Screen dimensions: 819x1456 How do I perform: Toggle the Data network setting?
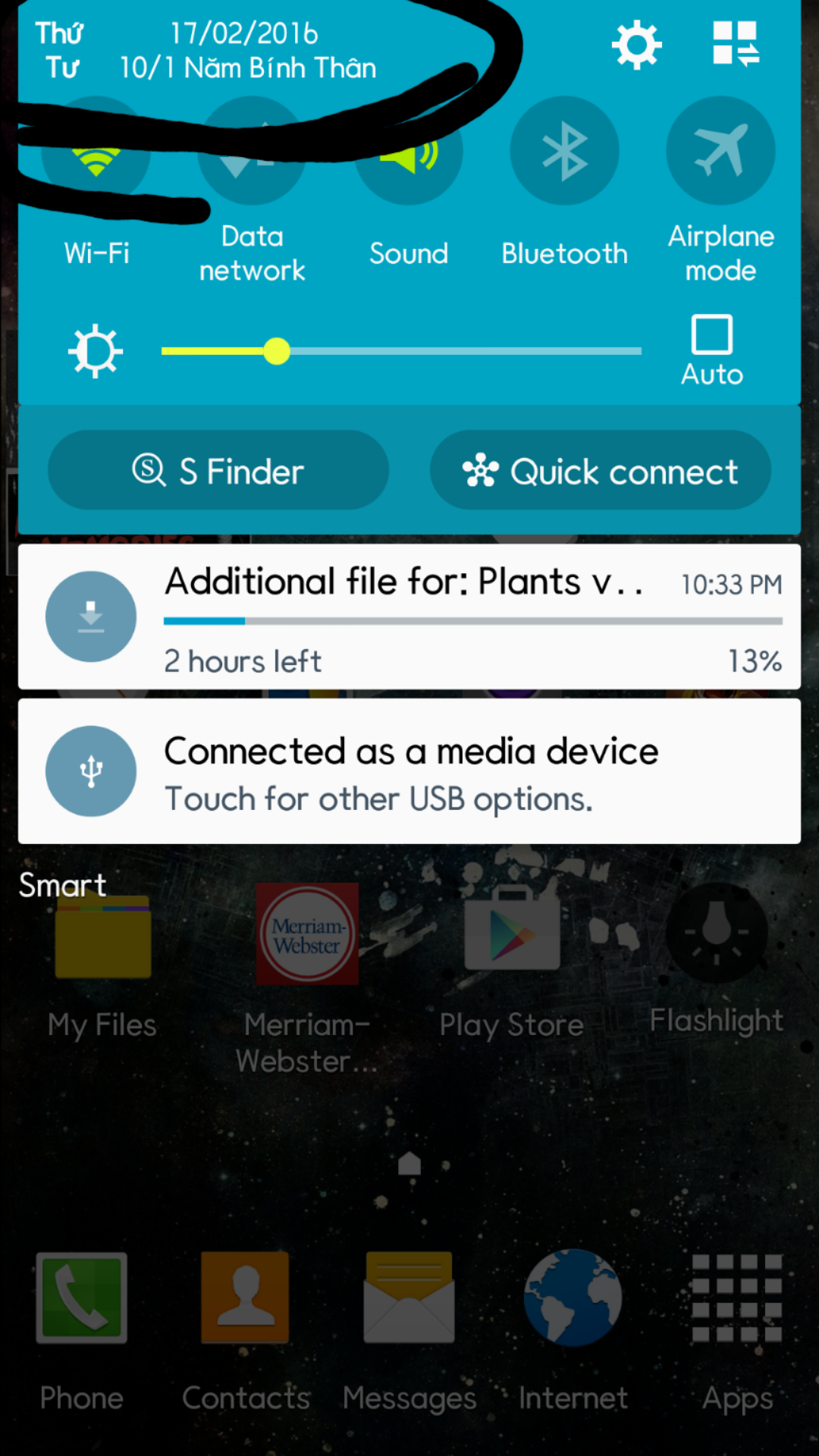[x=252, y=151]
